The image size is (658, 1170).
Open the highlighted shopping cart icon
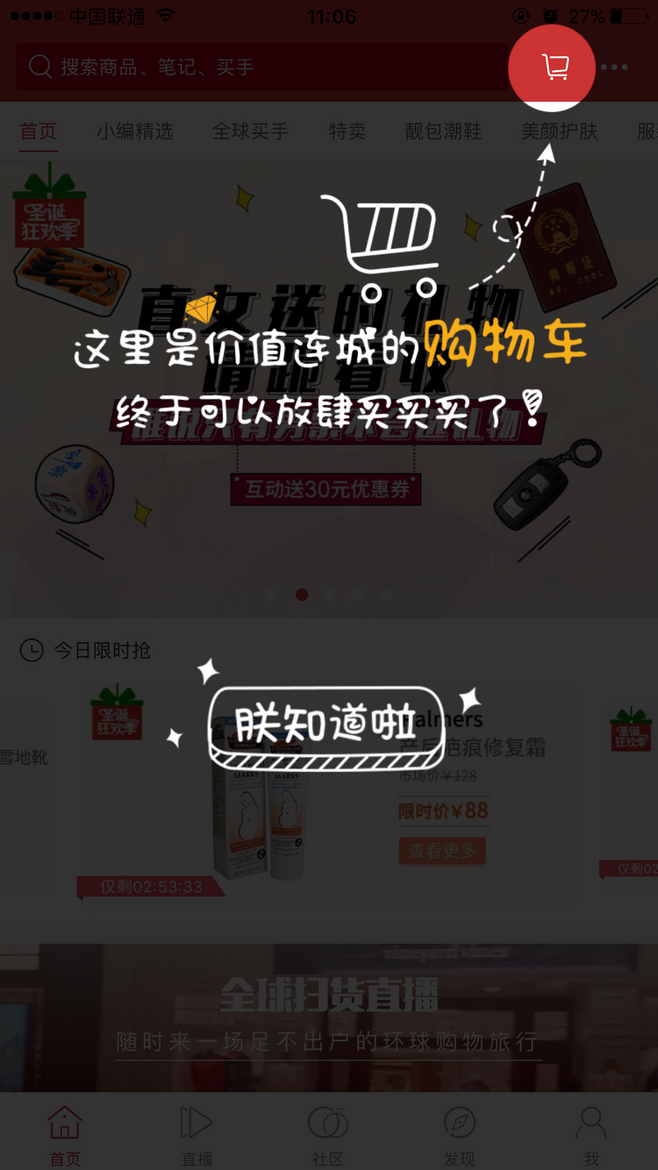553,68
